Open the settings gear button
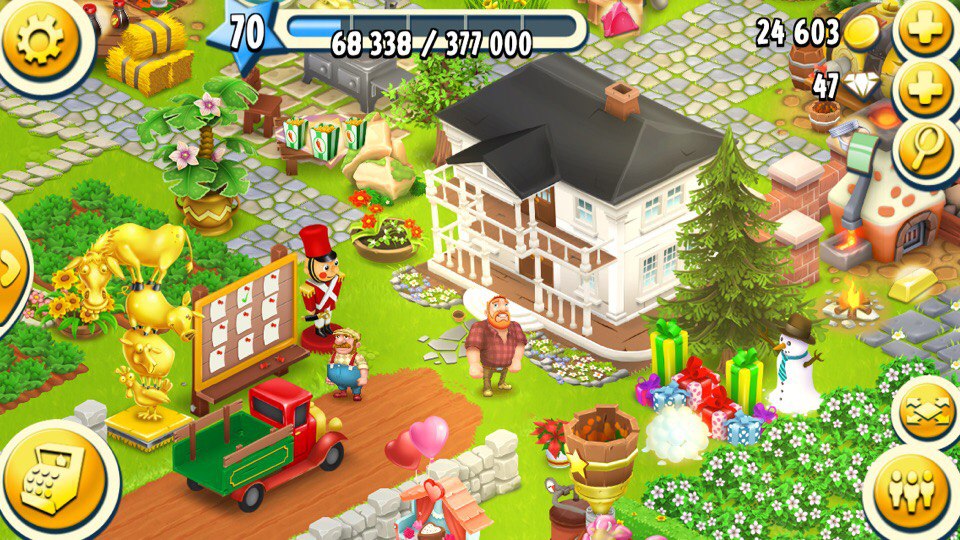 [40, 42]
